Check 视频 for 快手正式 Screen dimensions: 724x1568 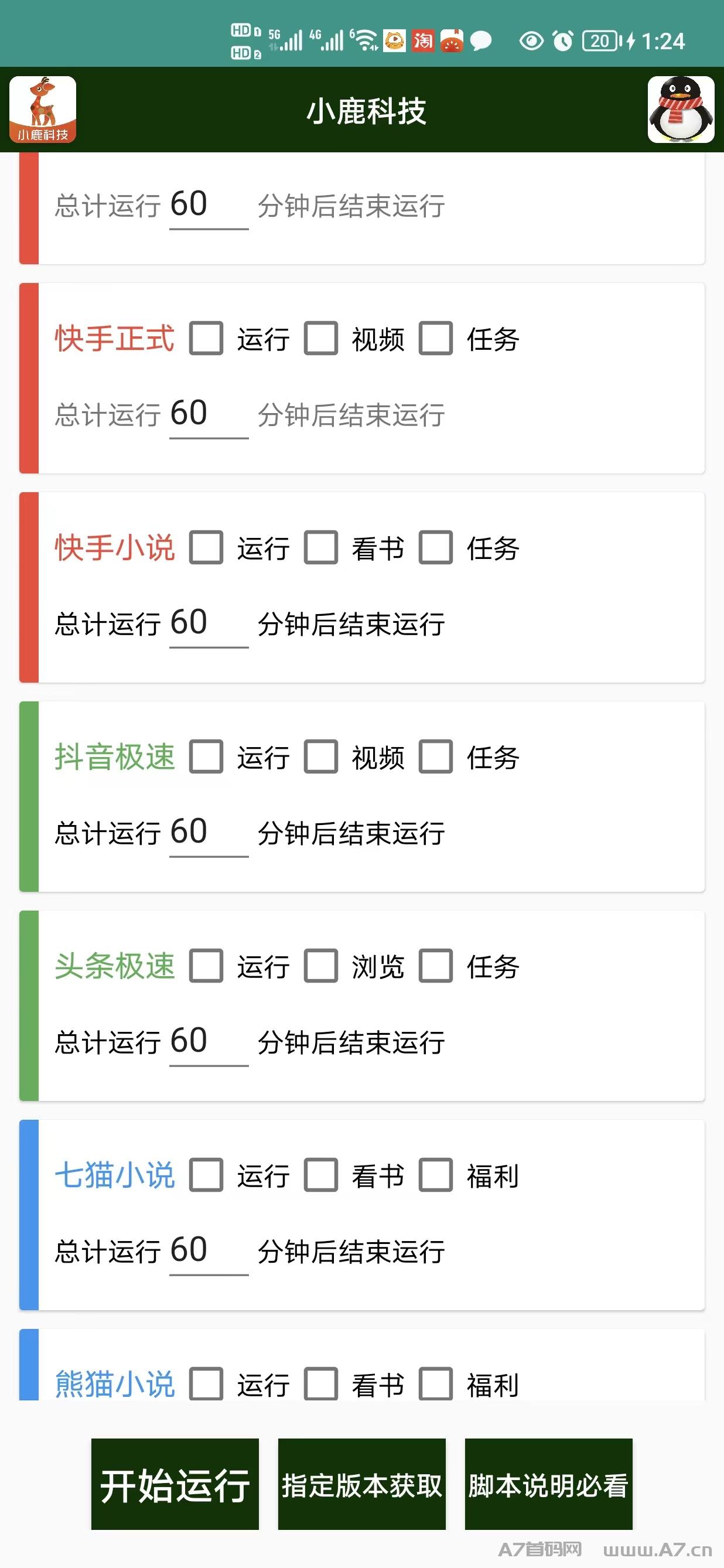coord(320,339)
